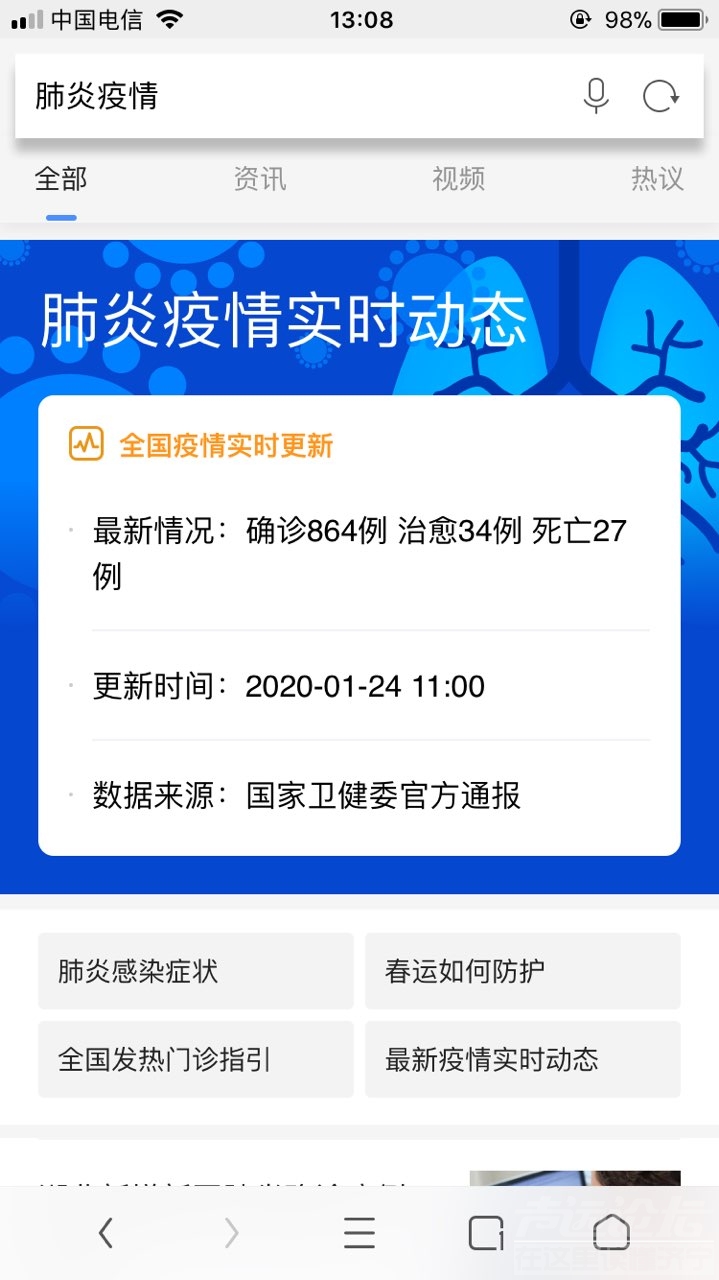The image size is (719, 1280).
Task: Select the 全部 tab
Action: 61,179
